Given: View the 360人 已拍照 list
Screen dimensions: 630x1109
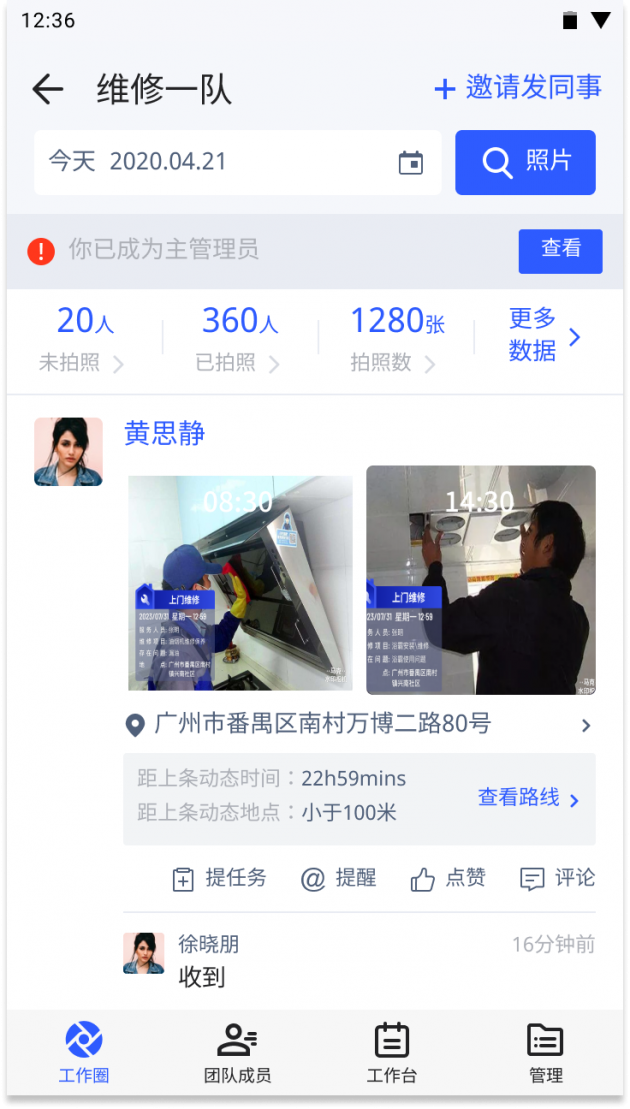Looking at the screenshot, I should pos(240,338).
